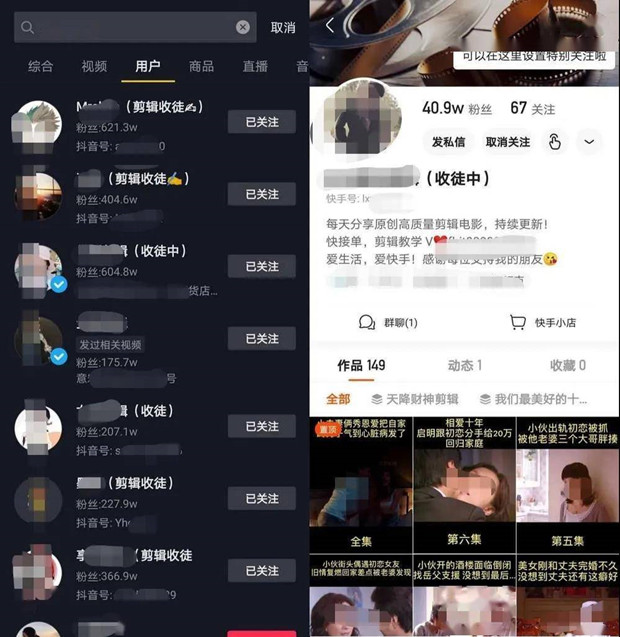This screenshot has height=637, width=620.
Task: Expand the dropdown arrow beside 取消关注
Action: (589, 142)
